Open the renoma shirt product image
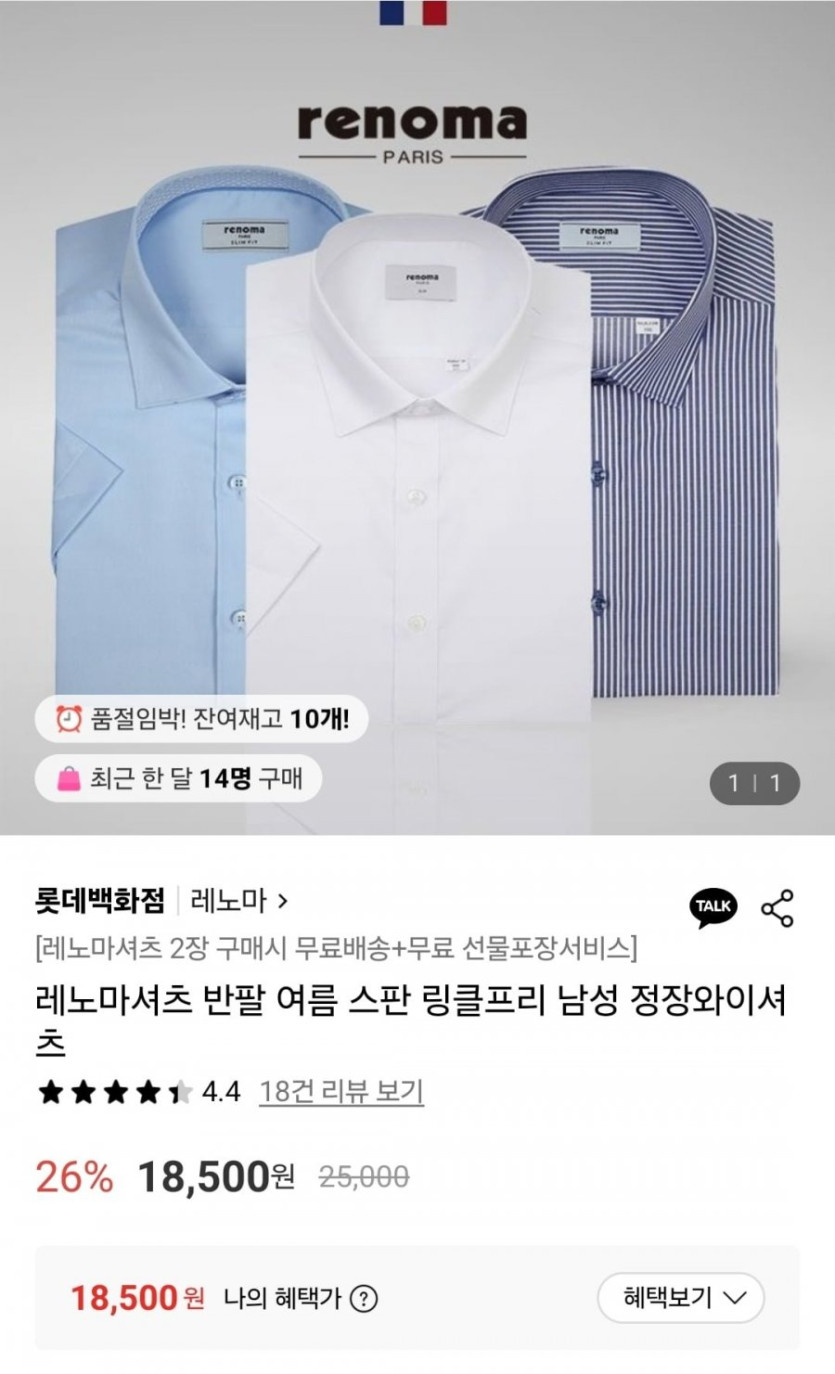Viewport: 835px width, 1374px height. pyautogui.click(x=417, y=420)
